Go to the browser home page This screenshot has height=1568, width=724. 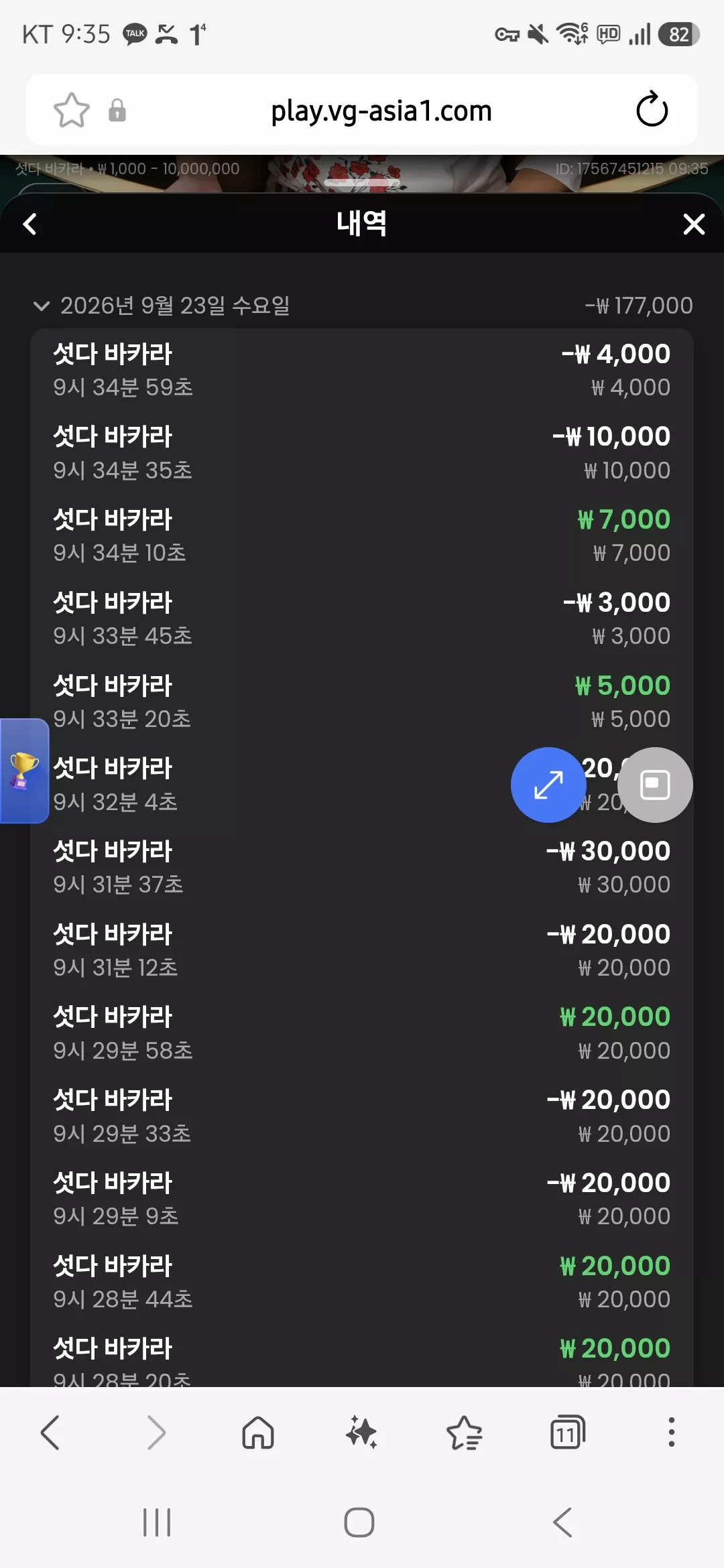tap(258, 1433)
